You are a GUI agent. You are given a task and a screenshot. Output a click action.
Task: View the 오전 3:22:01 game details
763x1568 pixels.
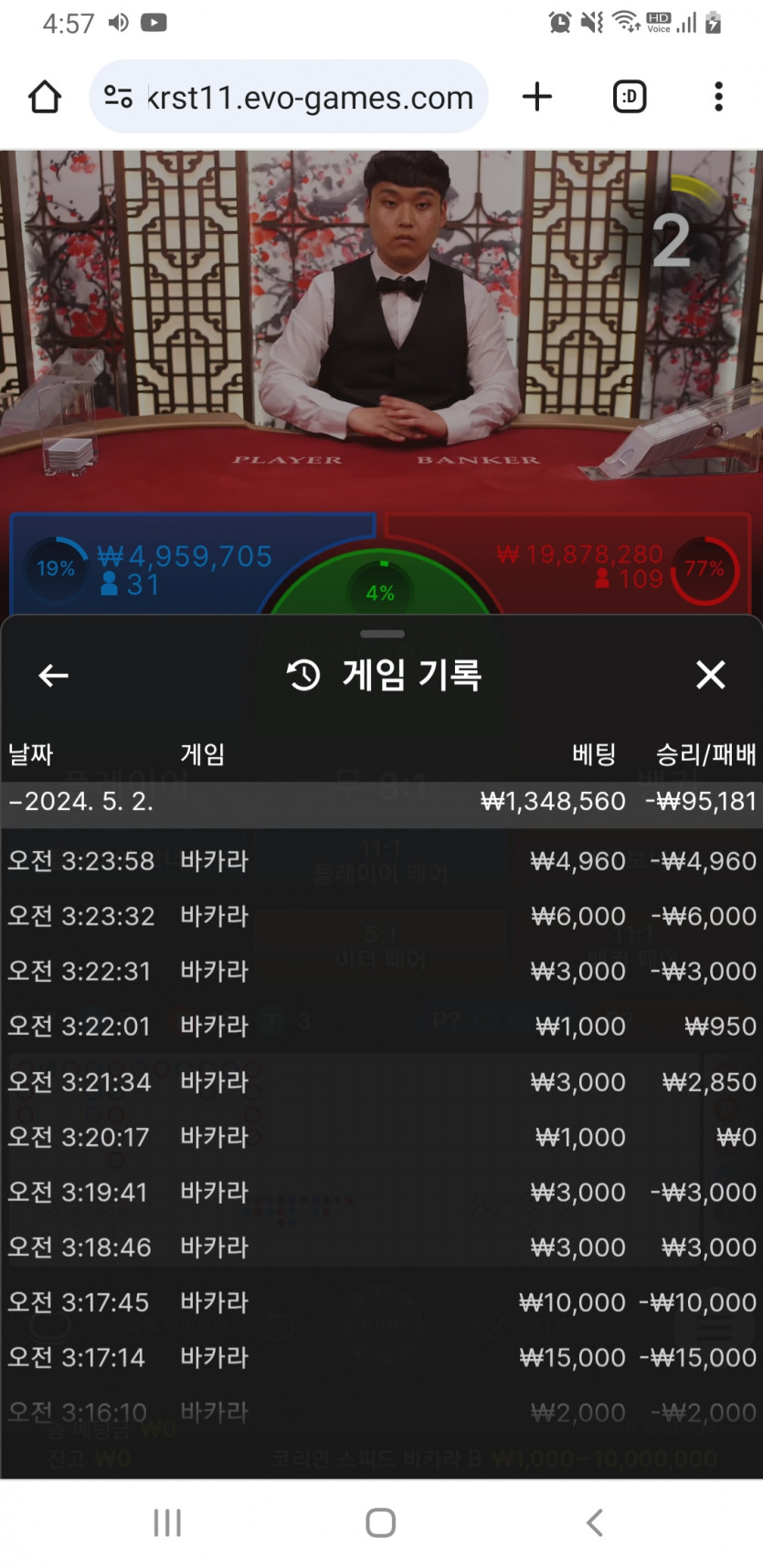381,1026
